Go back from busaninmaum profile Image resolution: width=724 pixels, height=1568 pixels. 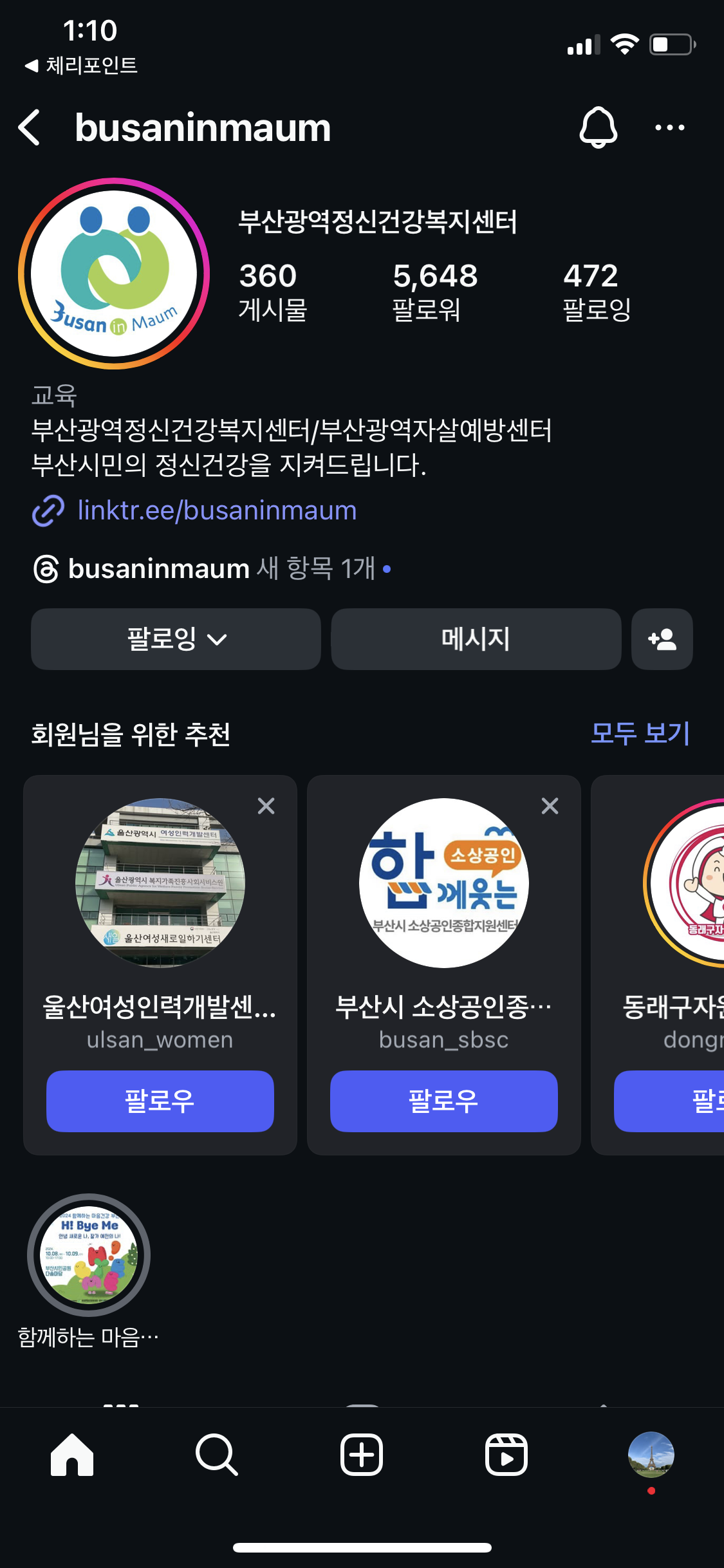point(30,127)
